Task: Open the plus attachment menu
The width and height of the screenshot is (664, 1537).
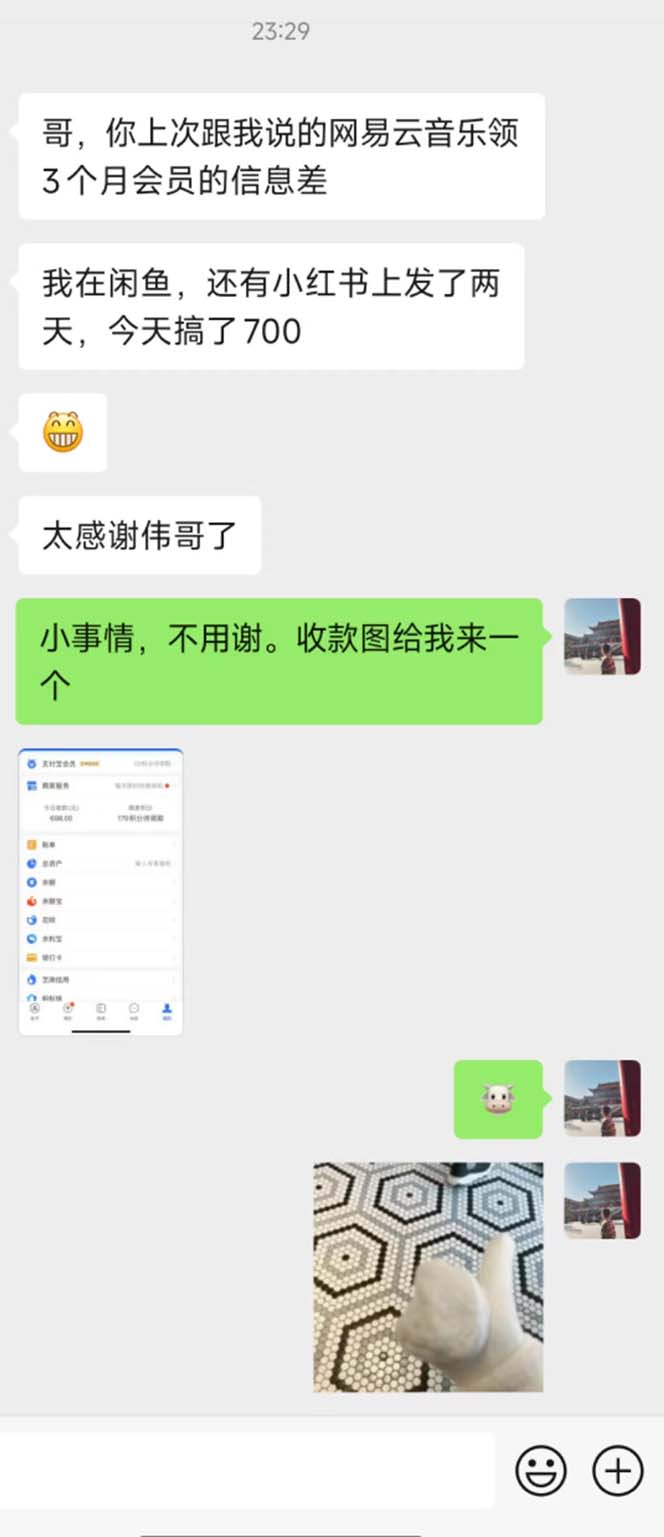Action: (618, 1471)
